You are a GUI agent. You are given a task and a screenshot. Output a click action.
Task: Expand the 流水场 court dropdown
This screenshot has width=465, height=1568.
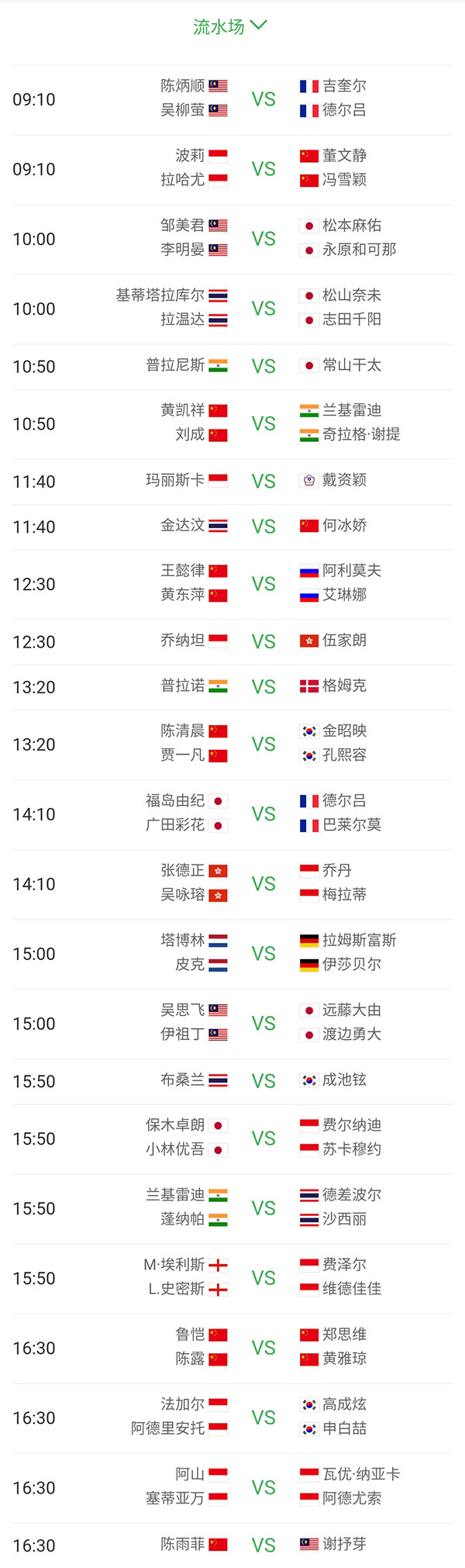tap(229, 26)
